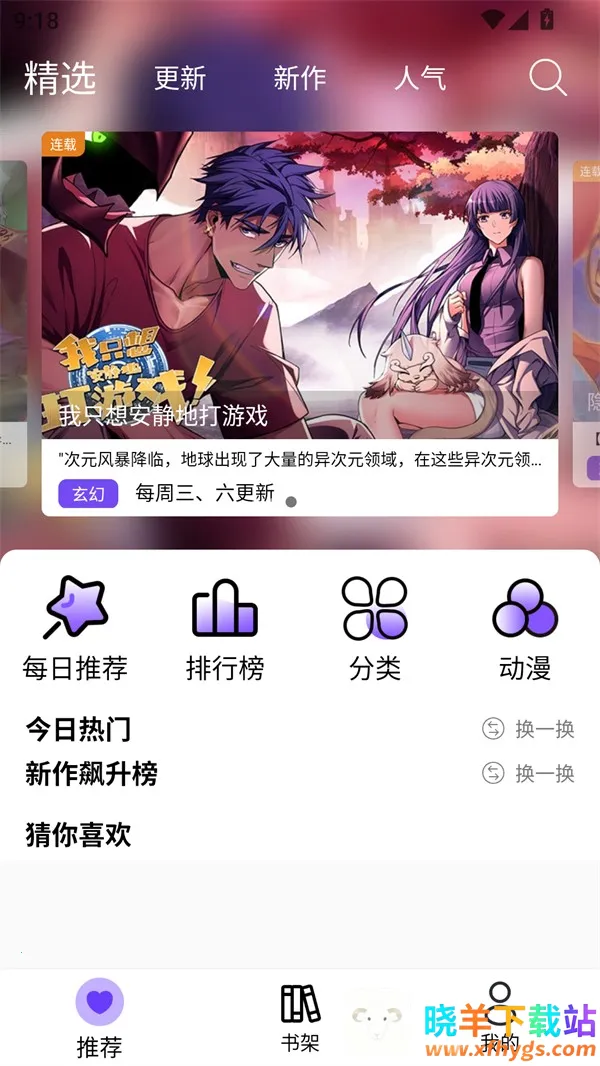The image size is (600, 1066).
Task: Open the 动漫 anime section
Action: (525, 628)
